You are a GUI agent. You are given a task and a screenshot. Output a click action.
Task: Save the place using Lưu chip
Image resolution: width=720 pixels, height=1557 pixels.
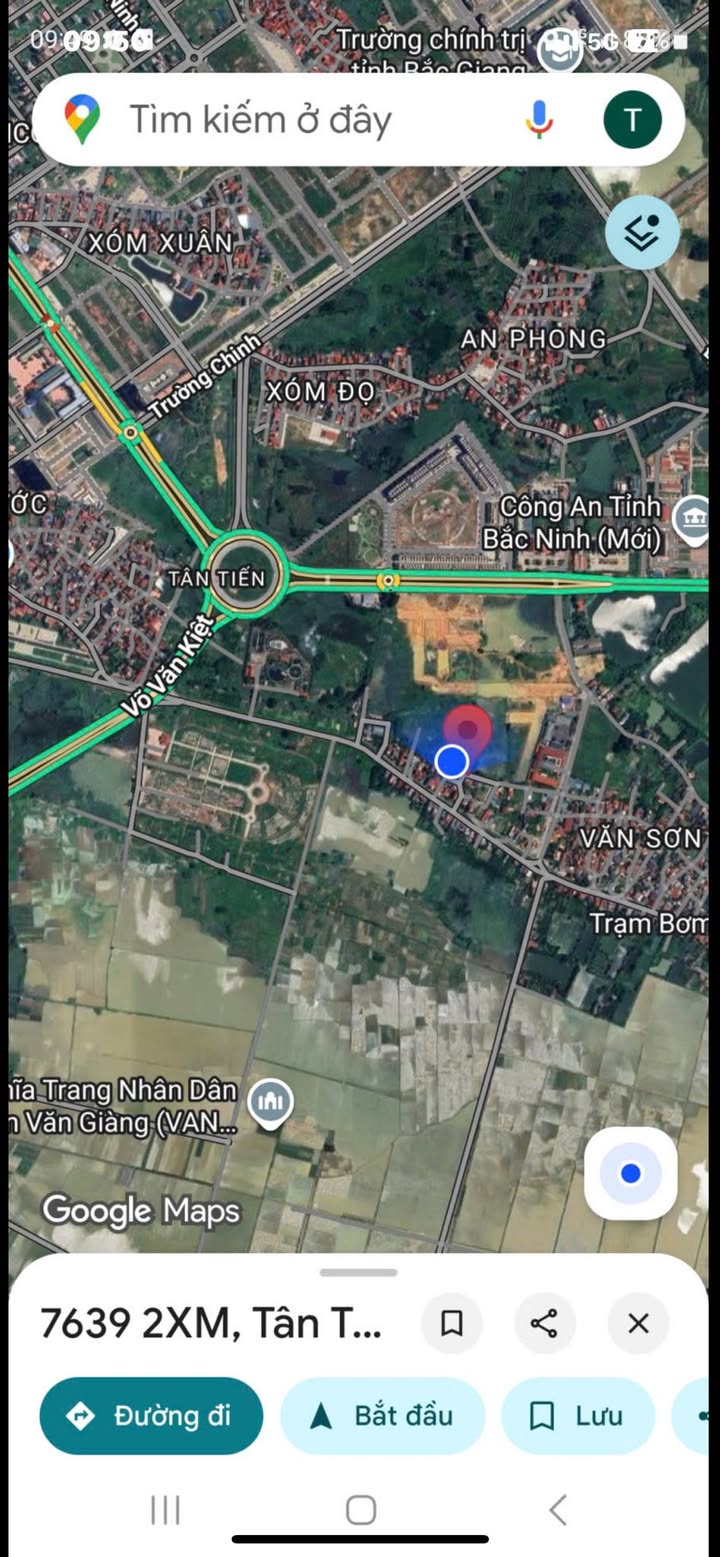click(577, 1415)
